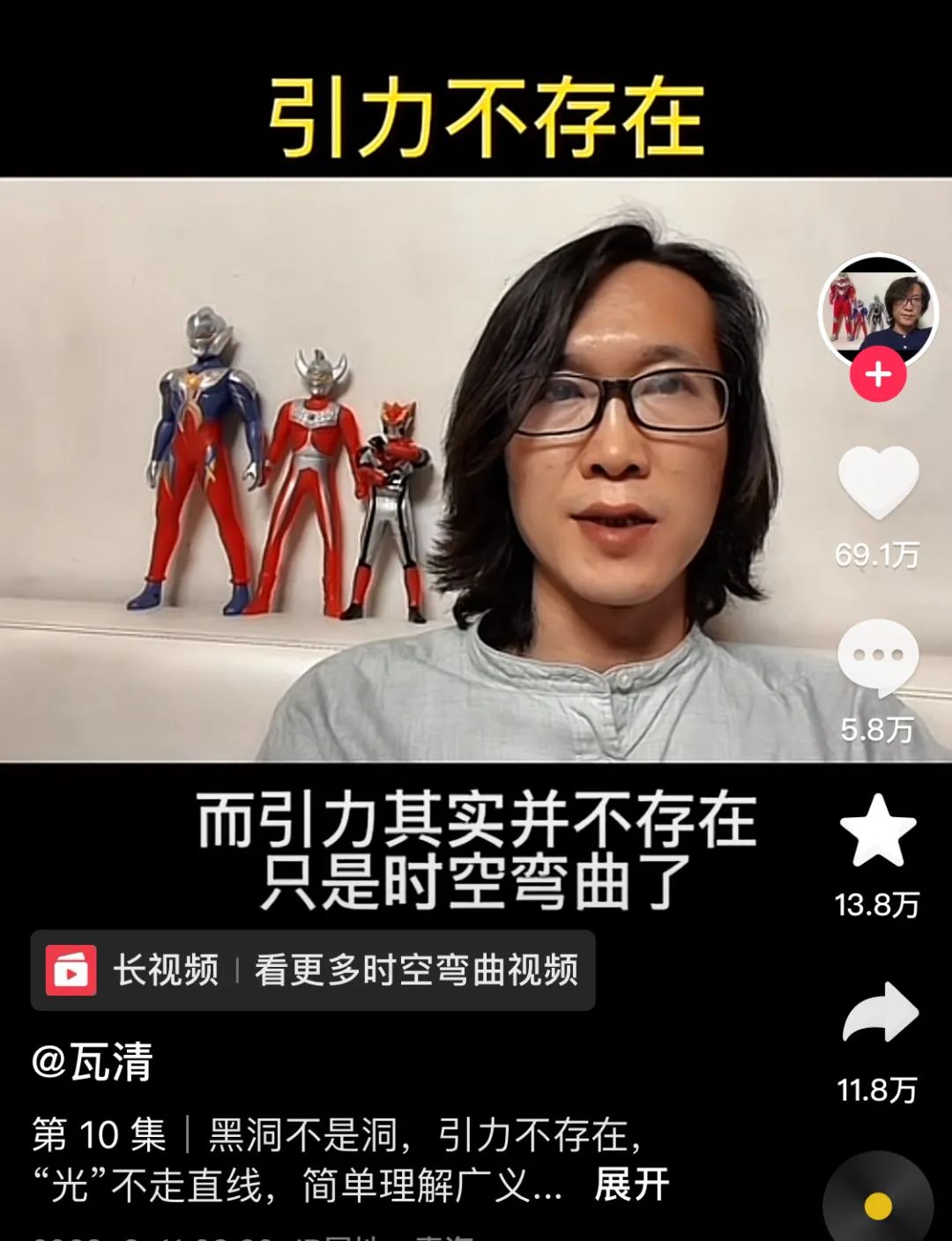Open the spinning music disc

tap(878, 1204)
